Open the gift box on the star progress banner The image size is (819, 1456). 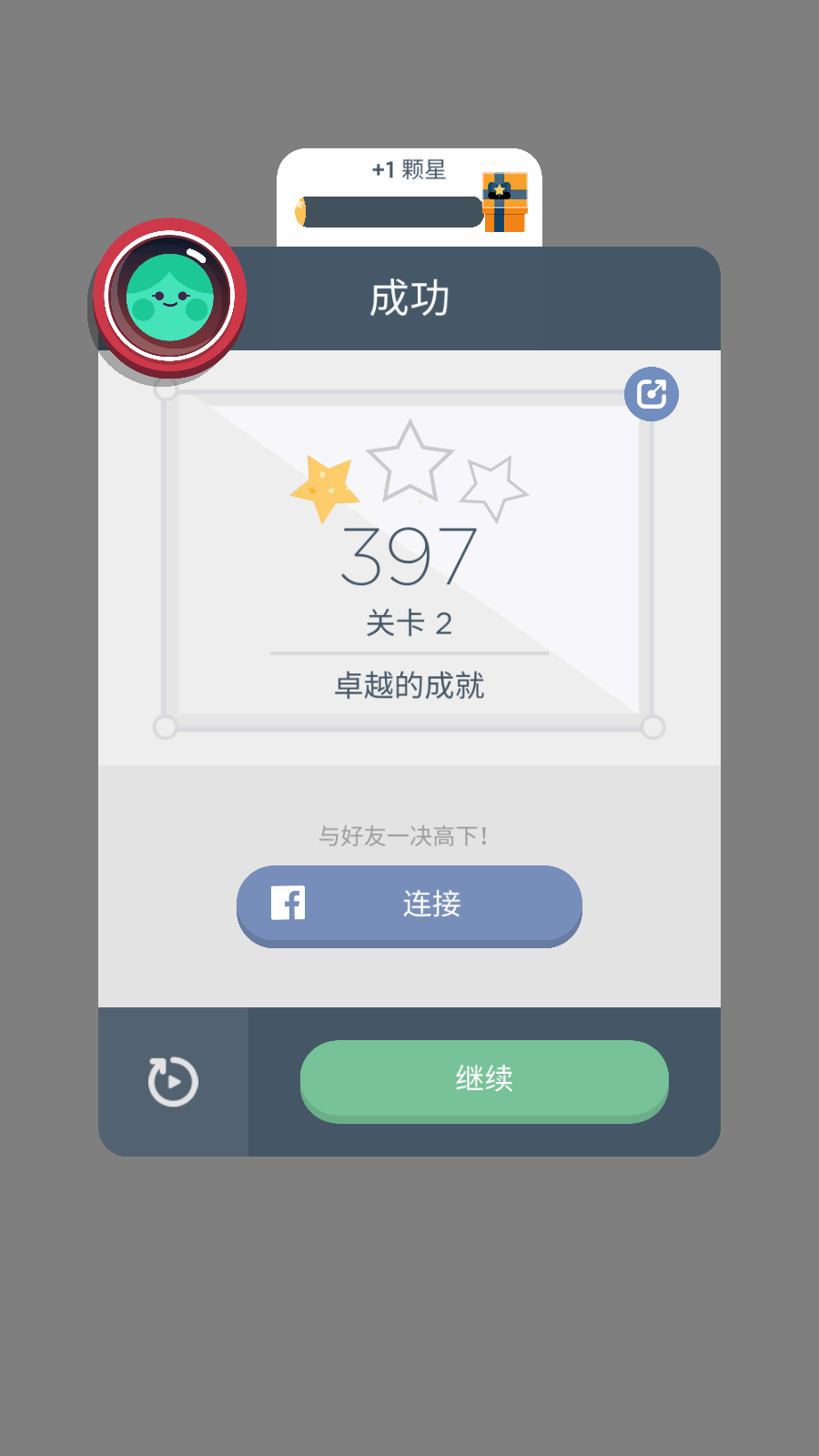tap(506, 203)
